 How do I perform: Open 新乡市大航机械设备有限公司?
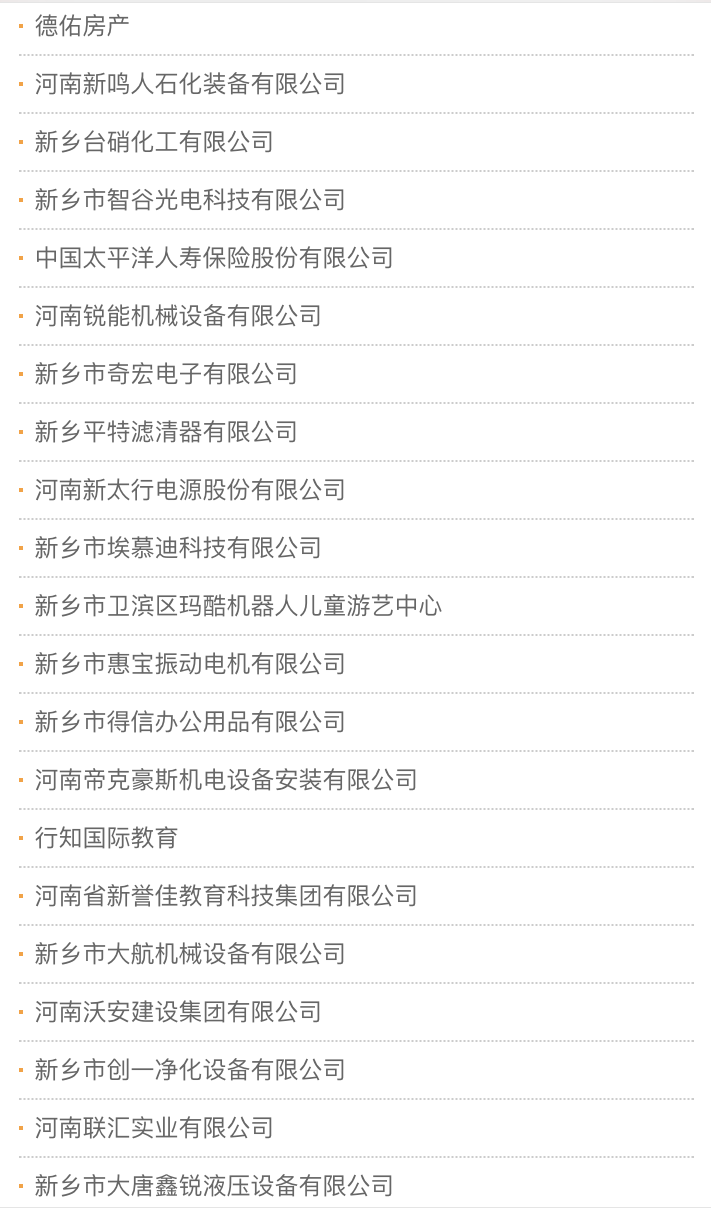tap(190, 954)
